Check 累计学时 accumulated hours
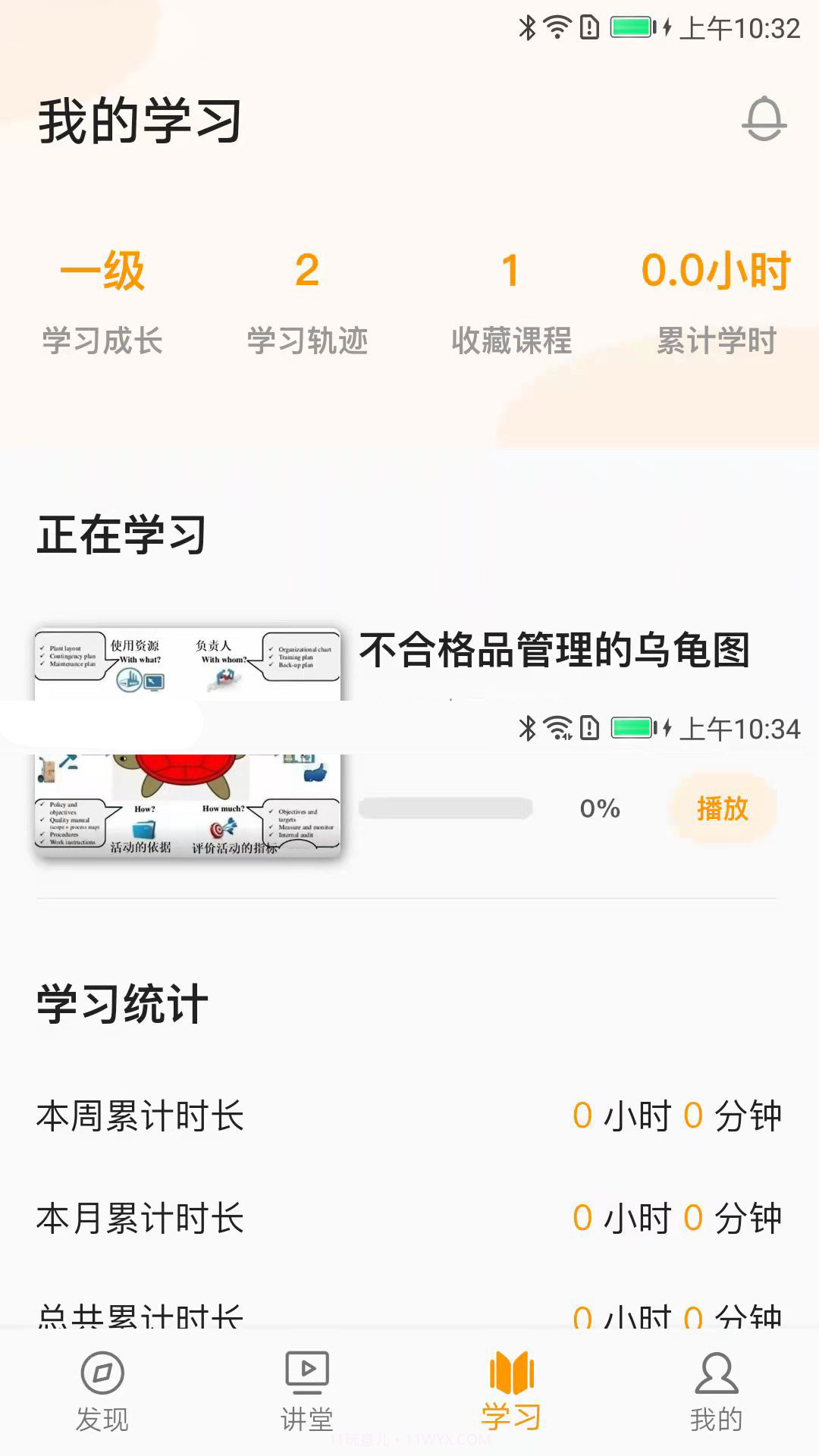 click(x=717, y=303)
